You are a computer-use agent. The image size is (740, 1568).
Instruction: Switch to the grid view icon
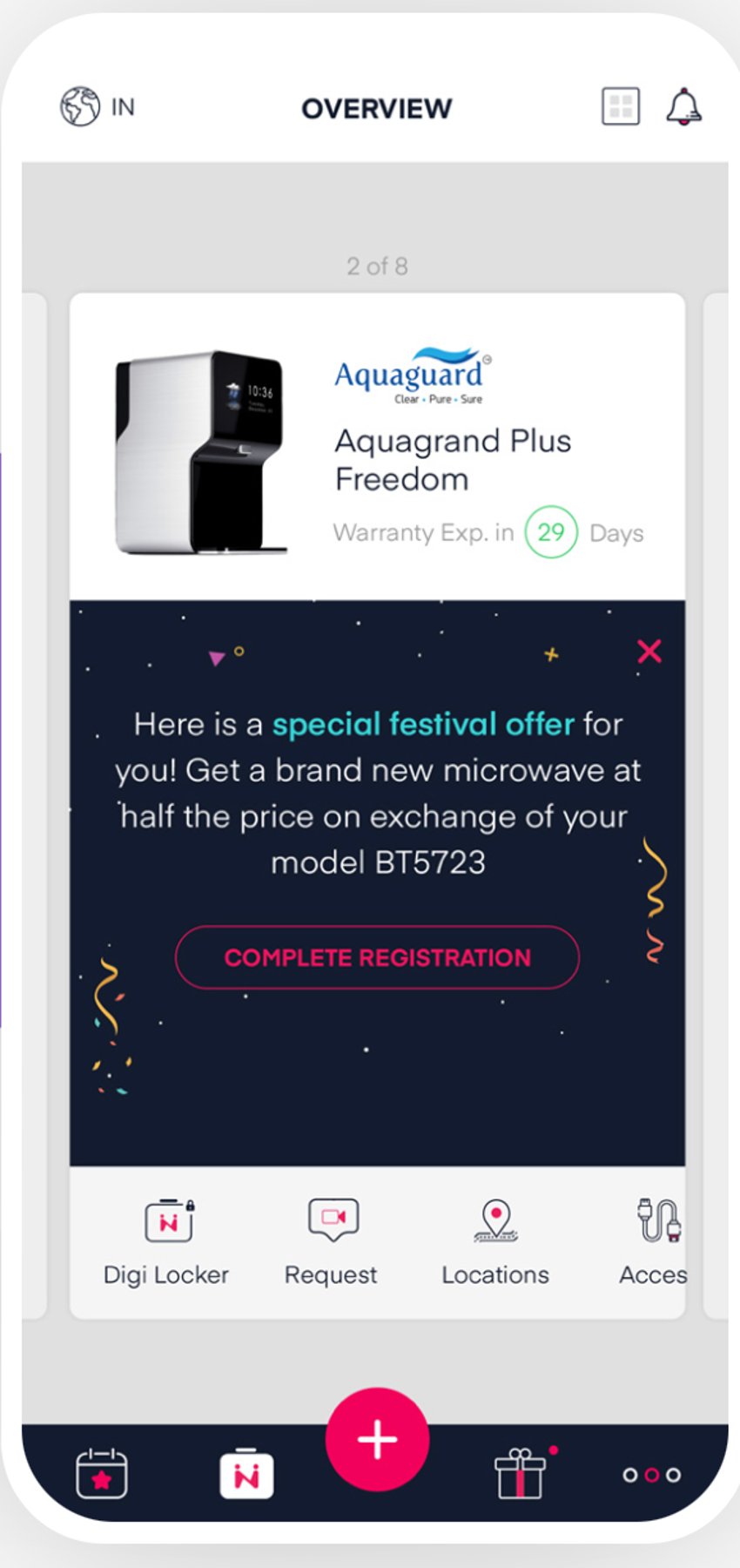[x=621, y=106]
